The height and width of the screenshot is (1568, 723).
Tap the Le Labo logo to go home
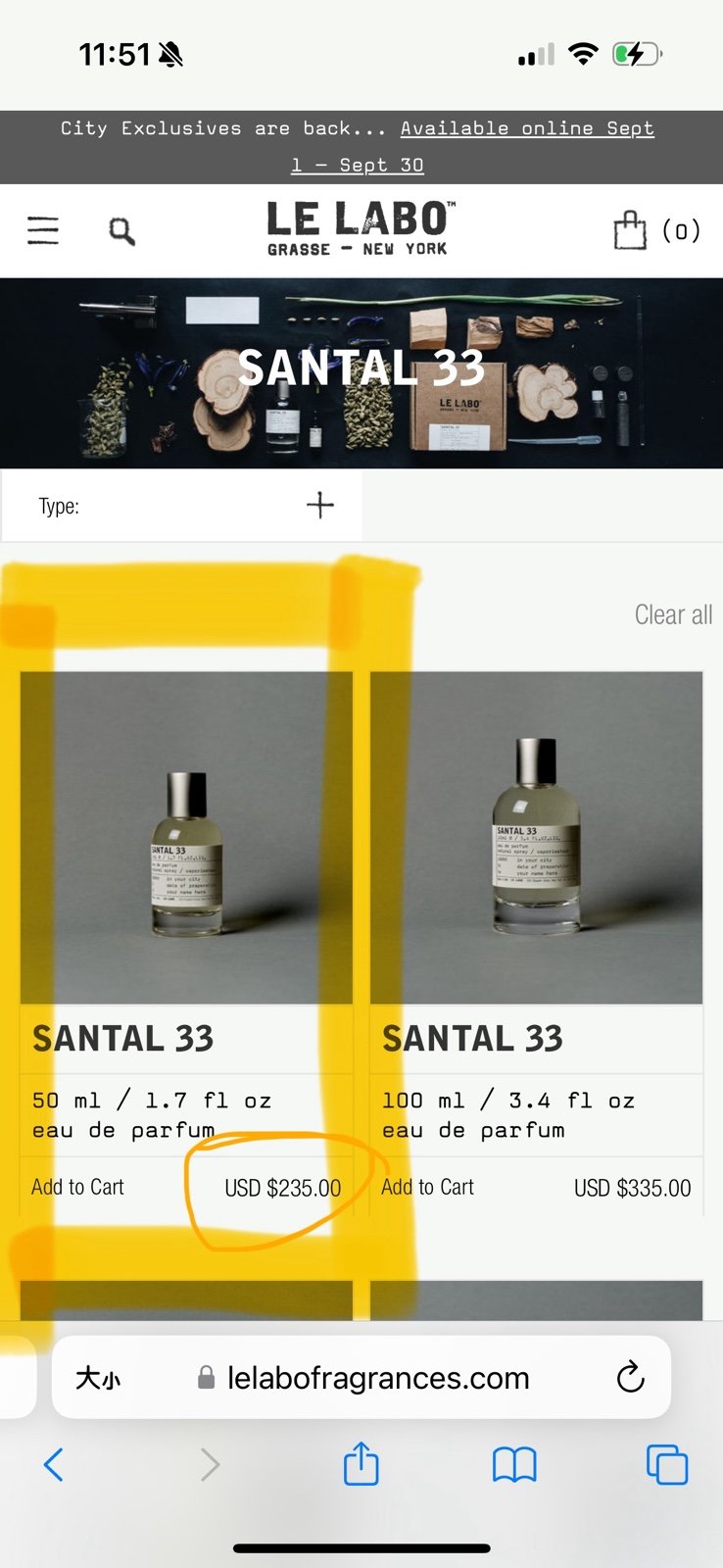point(361,229)
